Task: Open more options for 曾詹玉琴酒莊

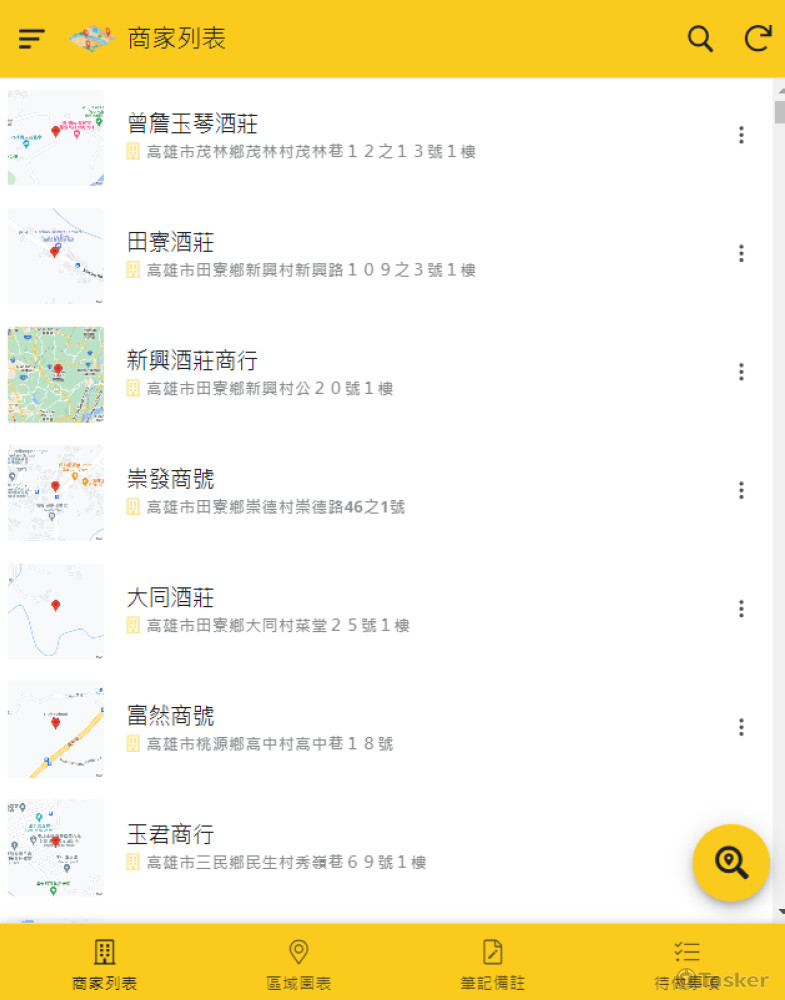Action: coord(741,135)
